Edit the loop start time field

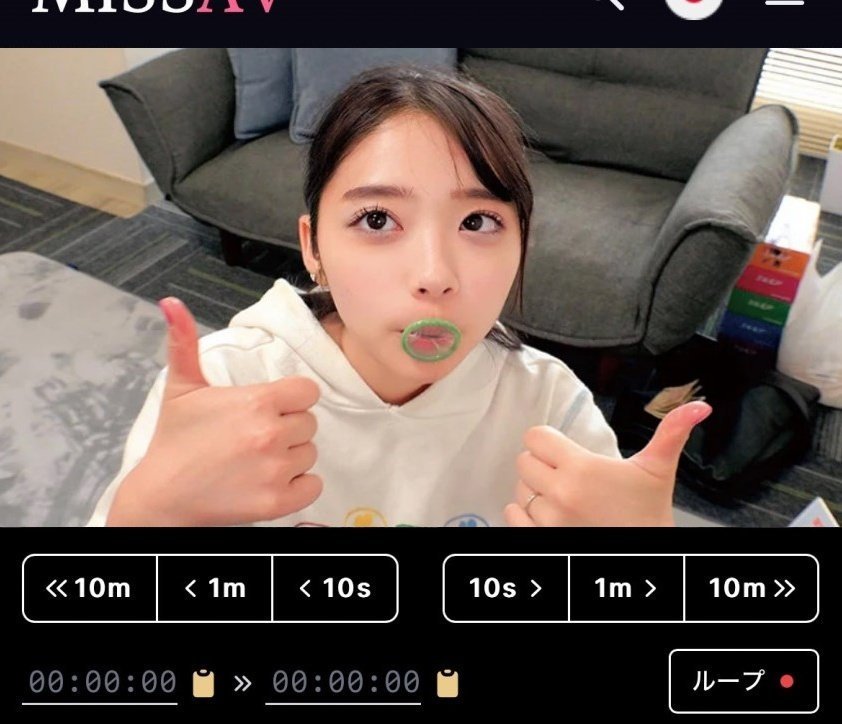point(103,682)
